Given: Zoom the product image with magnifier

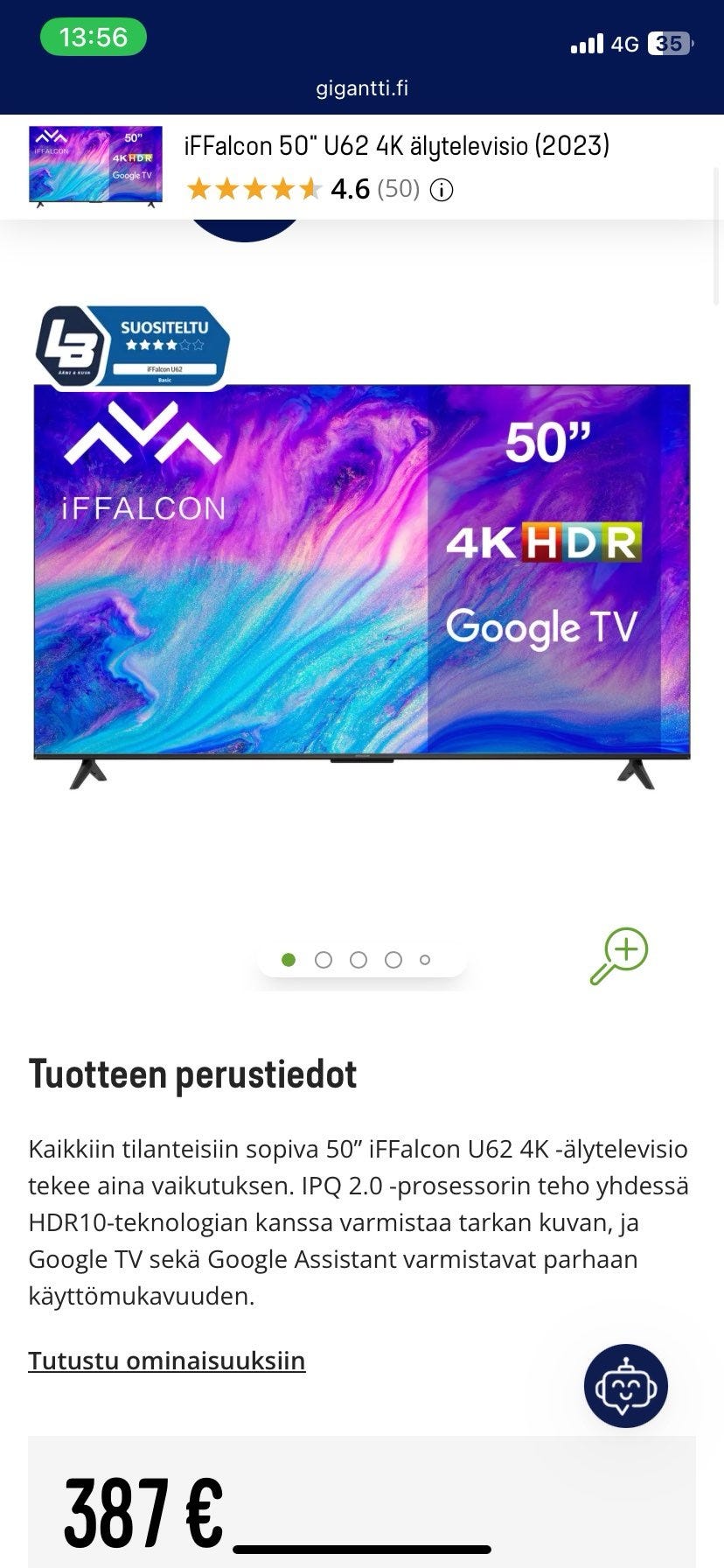Looking at the screenshot, I should click(x=619, y=955).
